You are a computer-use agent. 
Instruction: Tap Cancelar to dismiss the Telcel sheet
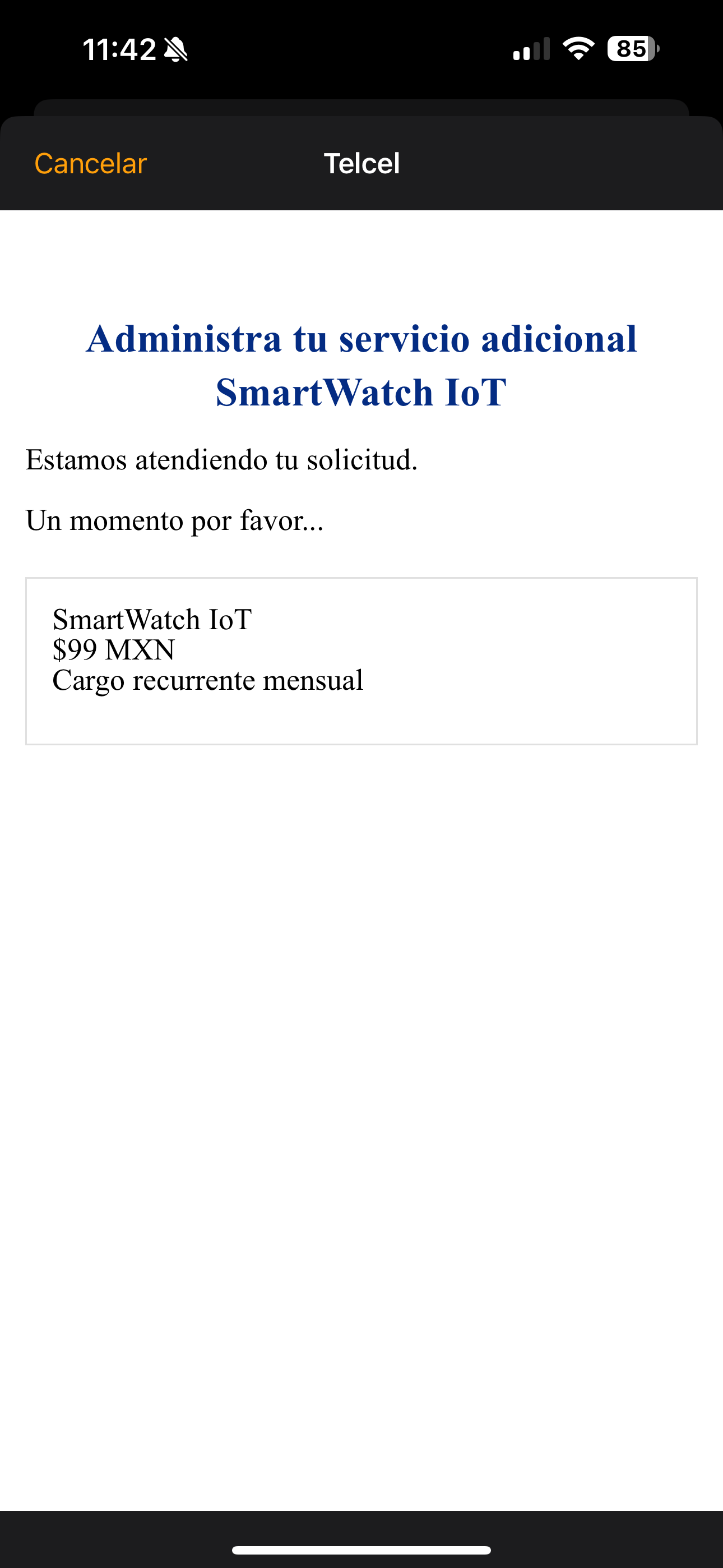[91, 163]
